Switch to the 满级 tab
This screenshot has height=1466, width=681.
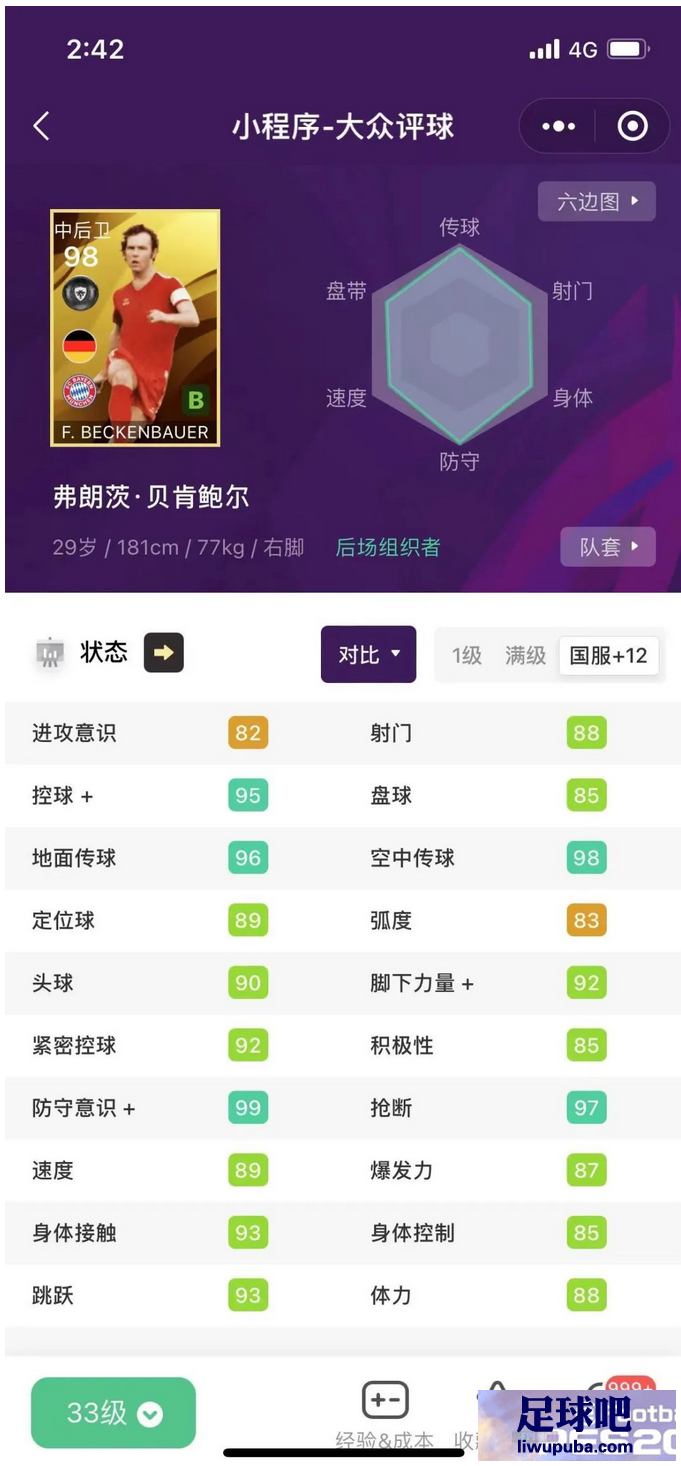(x=525, y=656)
